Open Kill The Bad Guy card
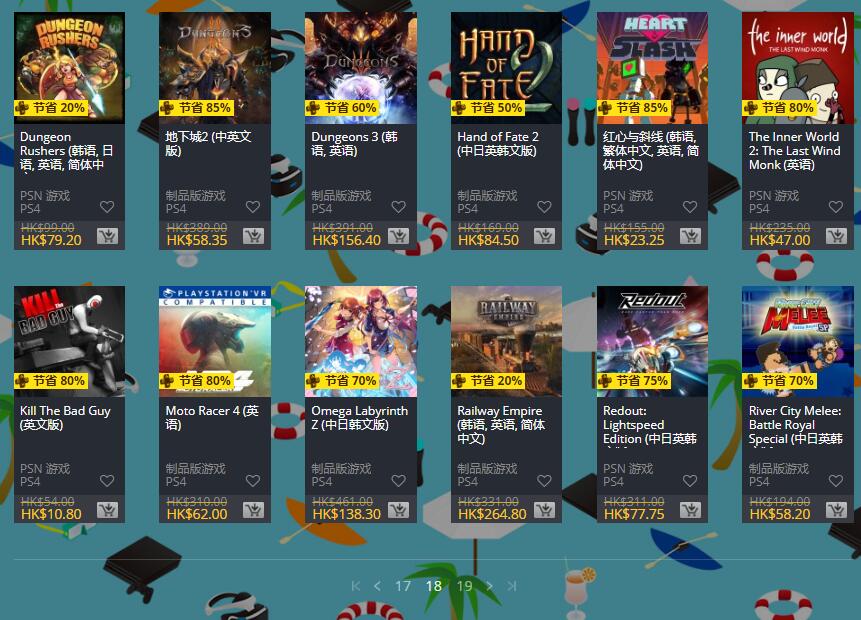The height and width of the screenshot is (620, 861). (x=69, y=342)
